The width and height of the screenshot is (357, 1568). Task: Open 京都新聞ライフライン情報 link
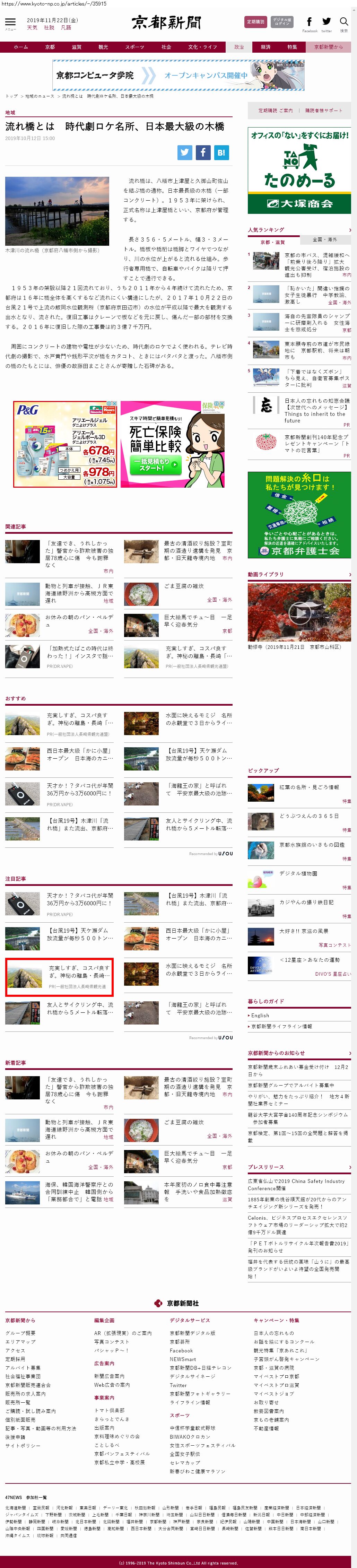[x=281, y=1026]
